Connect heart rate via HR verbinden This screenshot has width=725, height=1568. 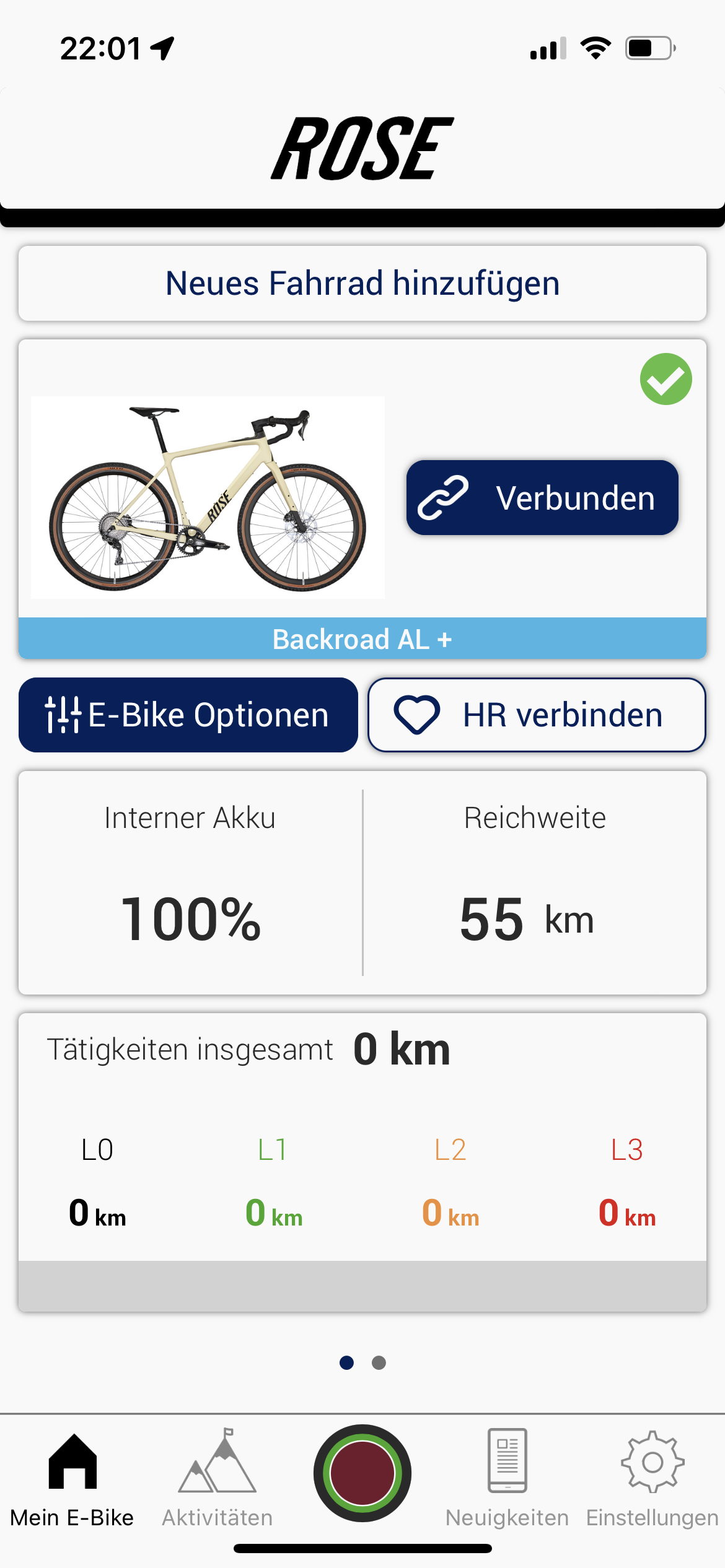tap(537, 715)
